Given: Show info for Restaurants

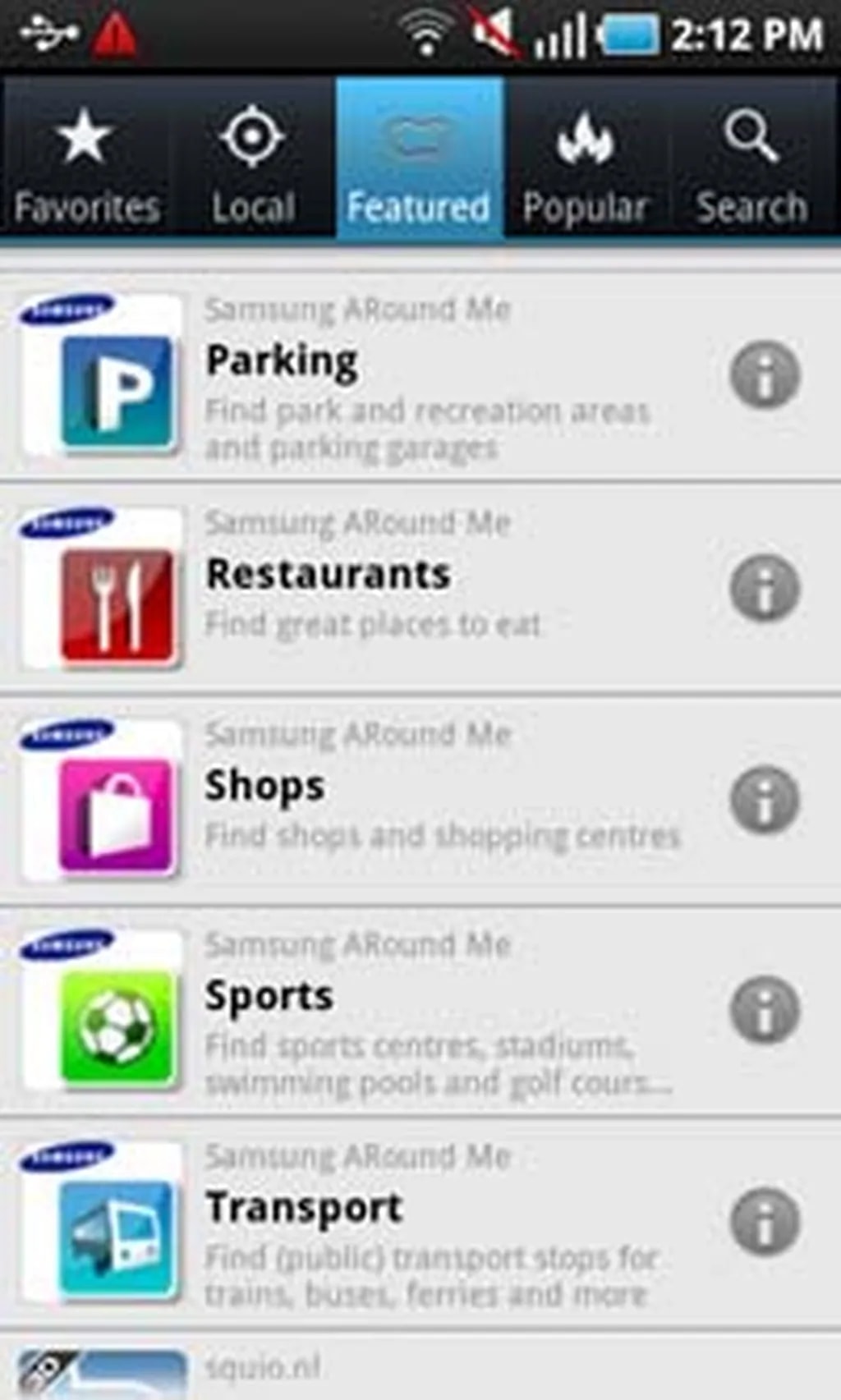Looking at the screenshot, I should click(765, 588).
